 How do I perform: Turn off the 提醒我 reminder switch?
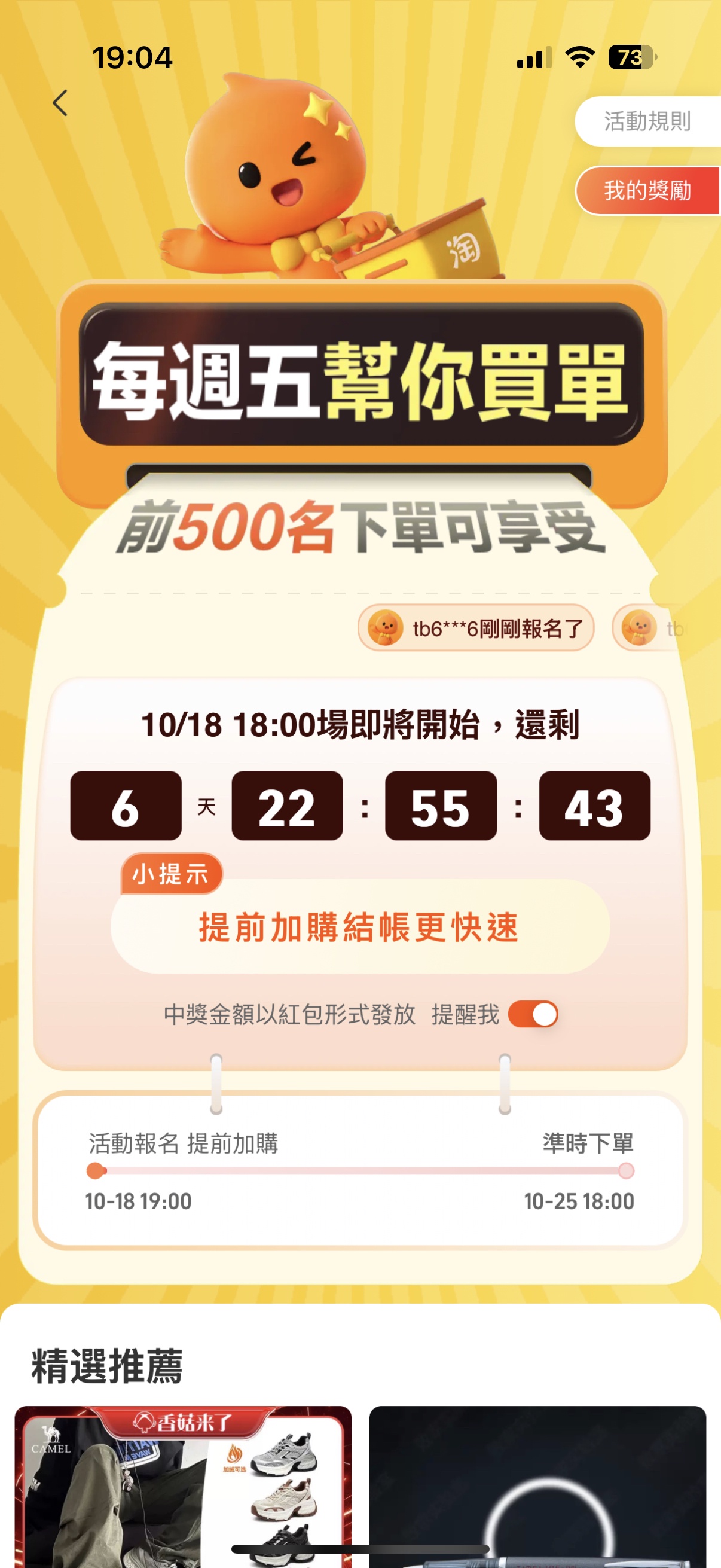(x=534, y=1014)
